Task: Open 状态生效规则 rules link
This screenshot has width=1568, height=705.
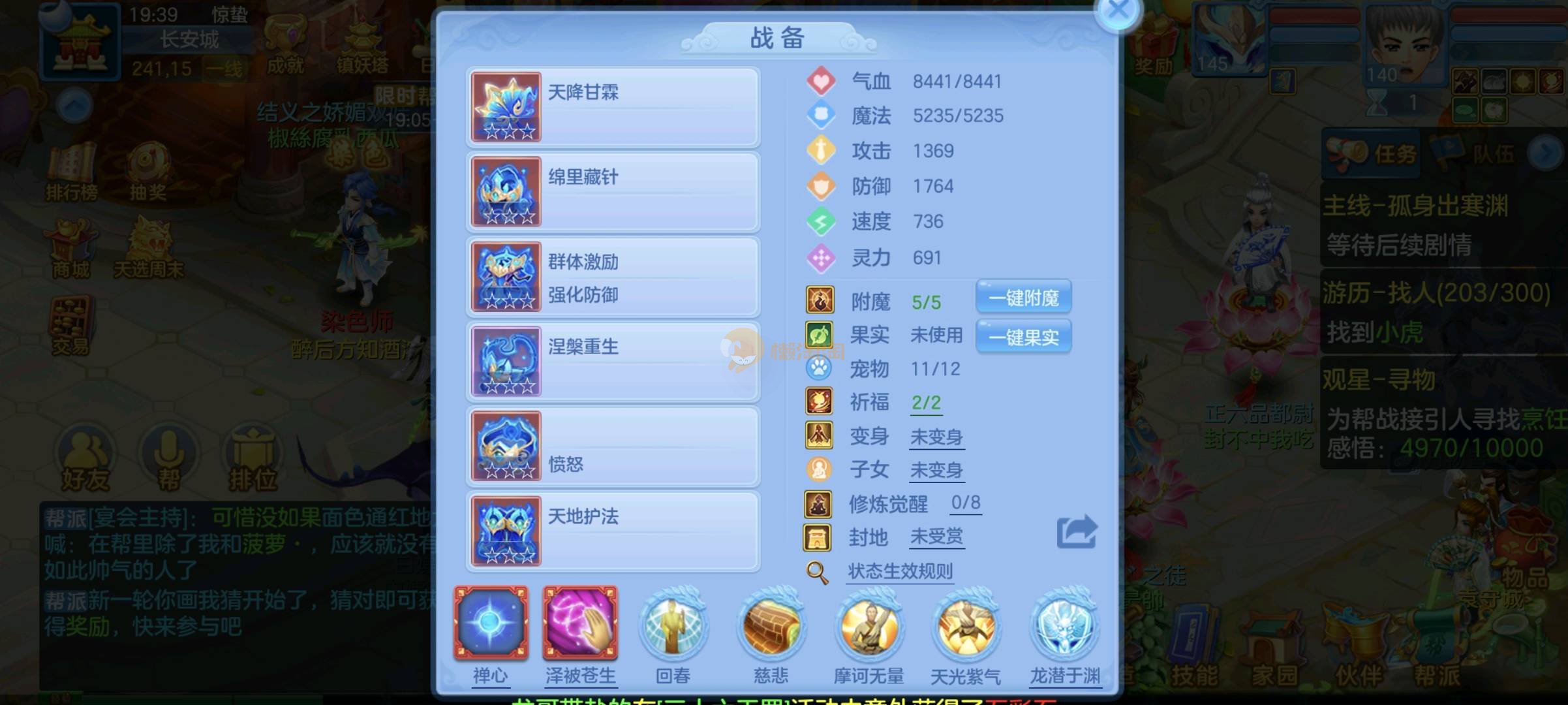Action: click(900, 572)
